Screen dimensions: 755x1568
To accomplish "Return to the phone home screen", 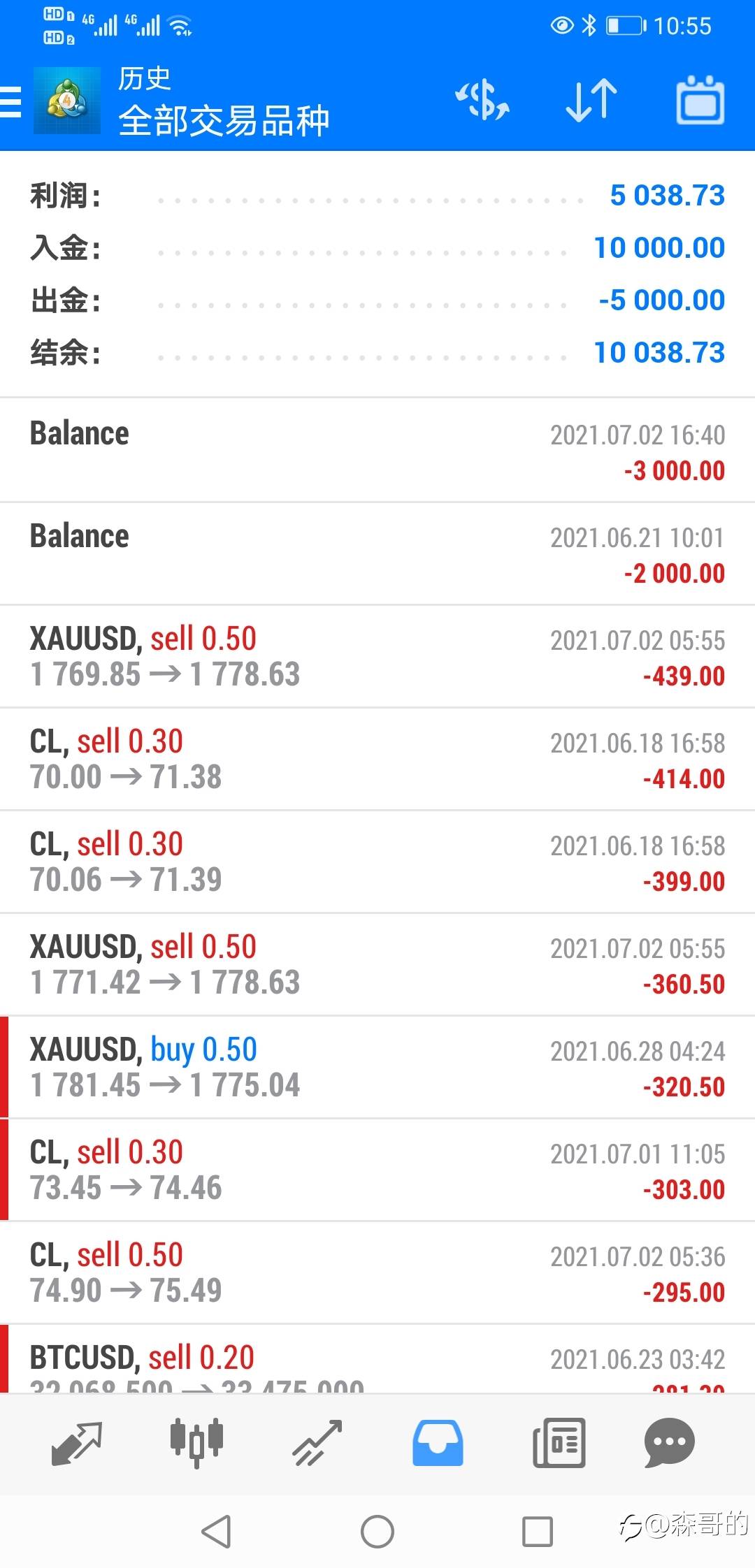I will click(x=377, y=1532).
